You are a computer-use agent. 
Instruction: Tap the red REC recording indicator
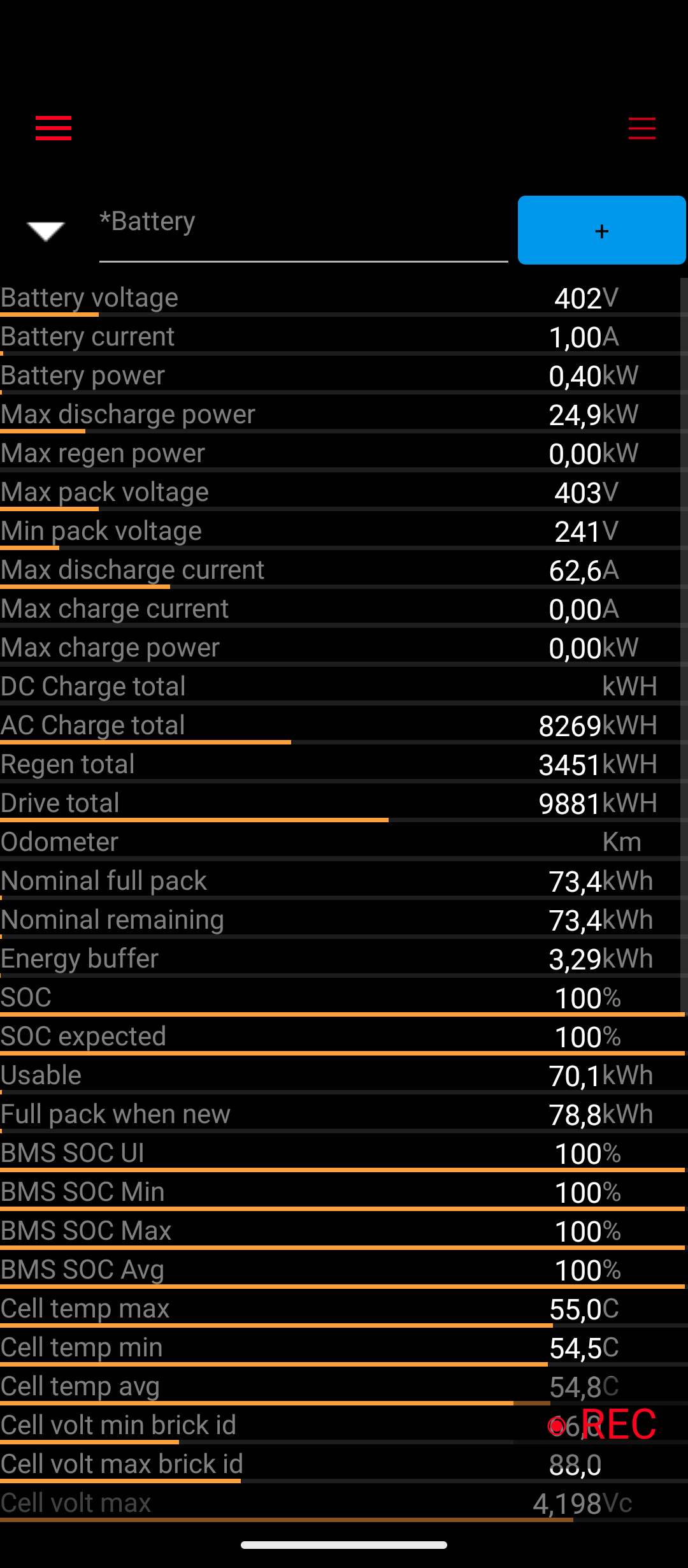(x=603, y=1423)
